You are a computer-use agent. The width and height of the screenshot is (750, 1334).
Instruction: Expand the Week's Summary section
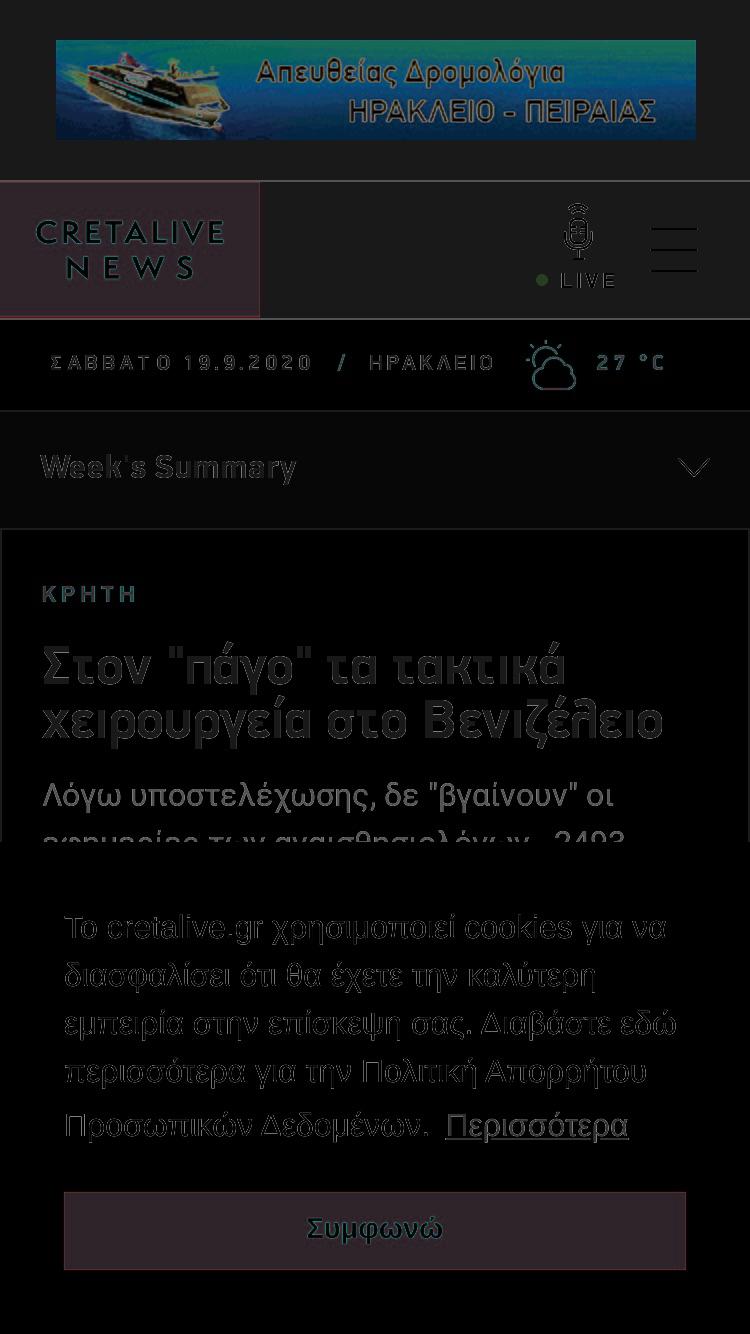click(374, 468)
